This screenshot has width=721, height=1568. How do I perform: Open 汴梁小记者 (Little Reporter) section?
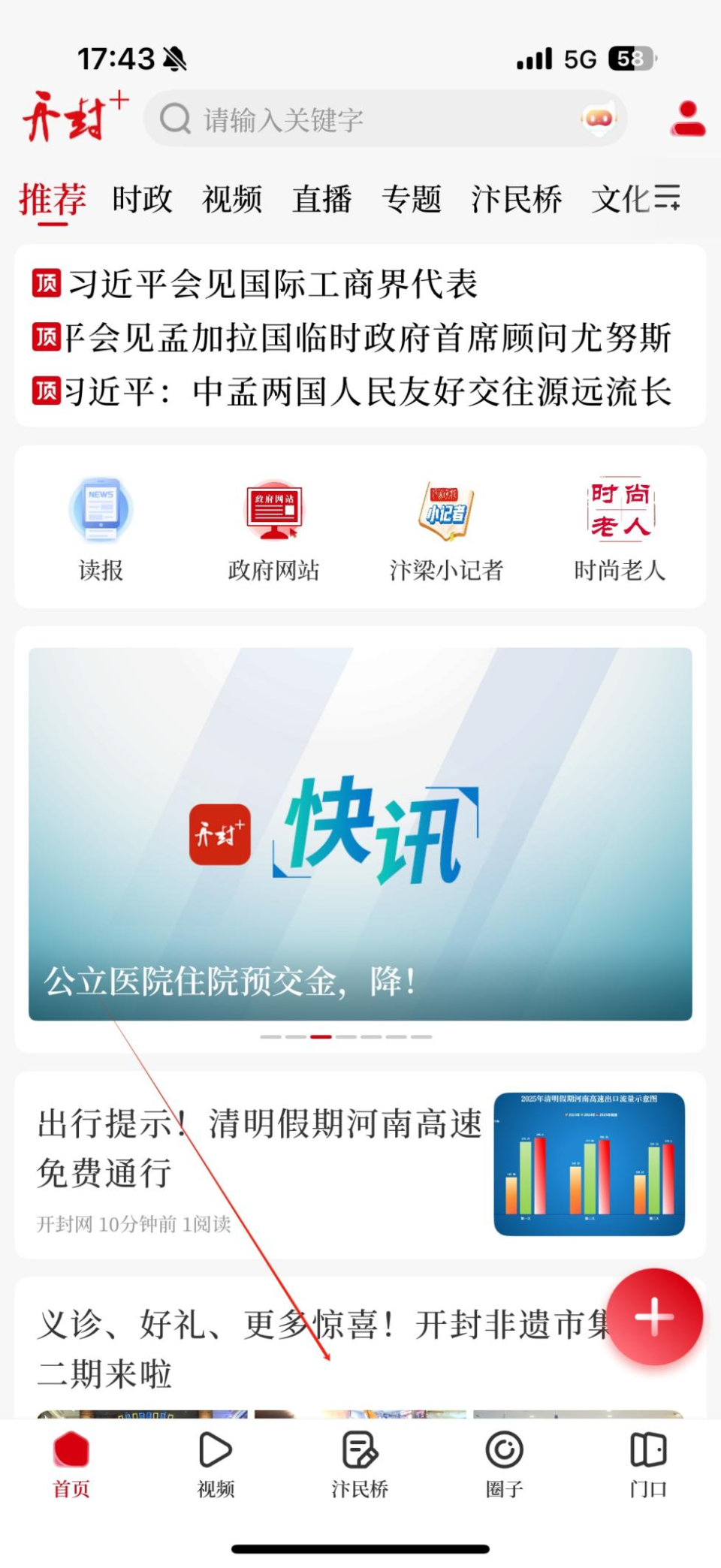coord(446,526)
